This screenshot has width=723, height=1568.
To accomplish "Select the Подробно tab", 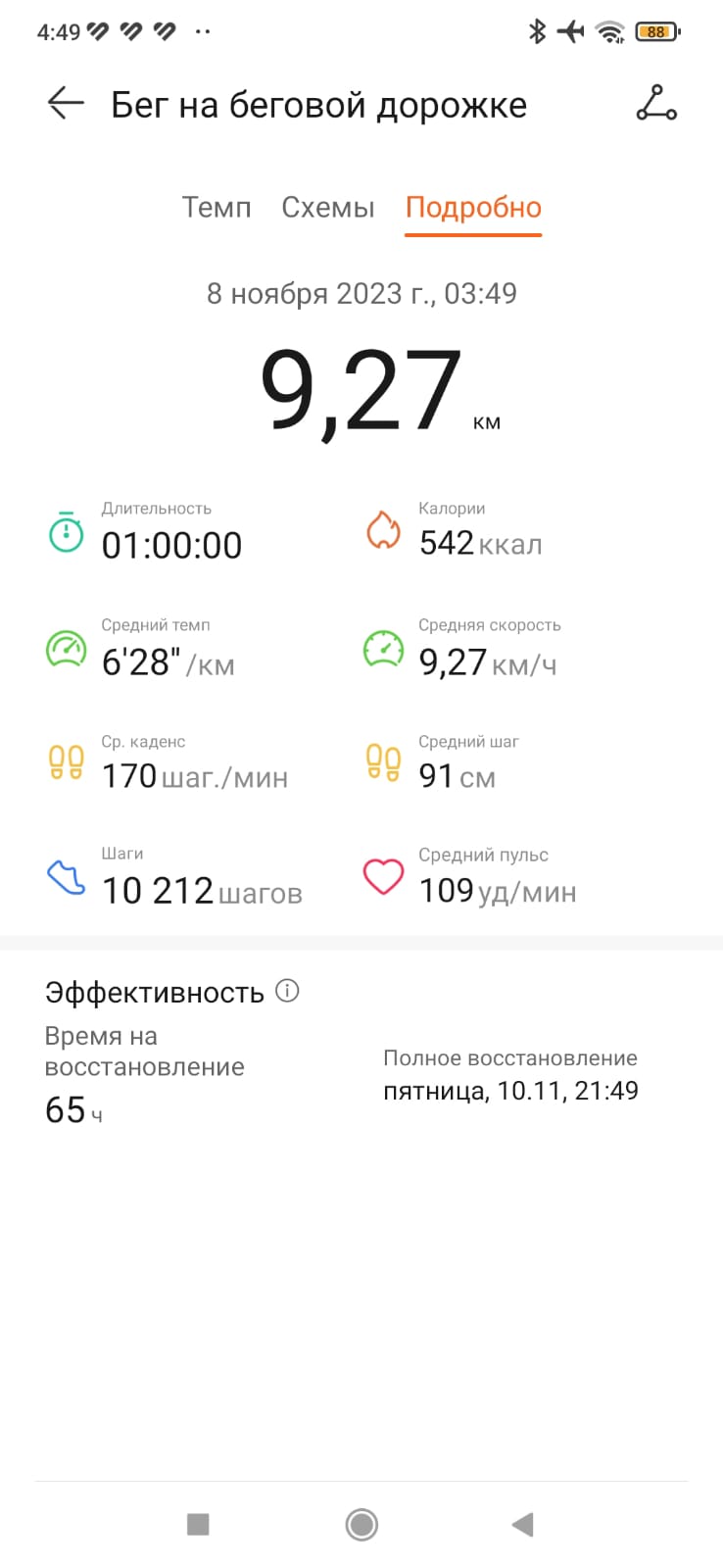I will tap(473, 208).
